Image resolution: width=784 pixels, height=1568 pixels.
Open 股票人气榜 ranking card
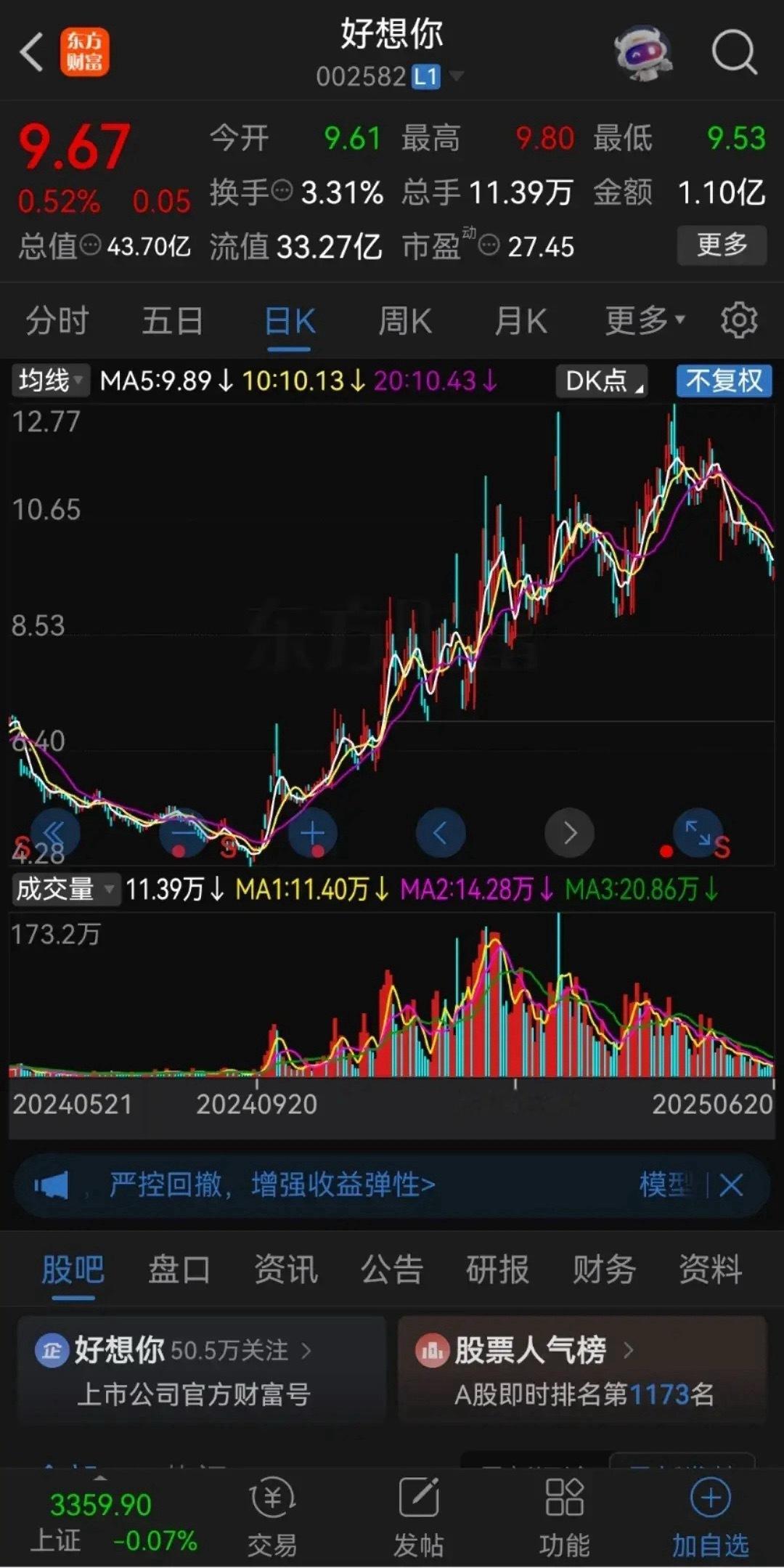coord(582,1370)
